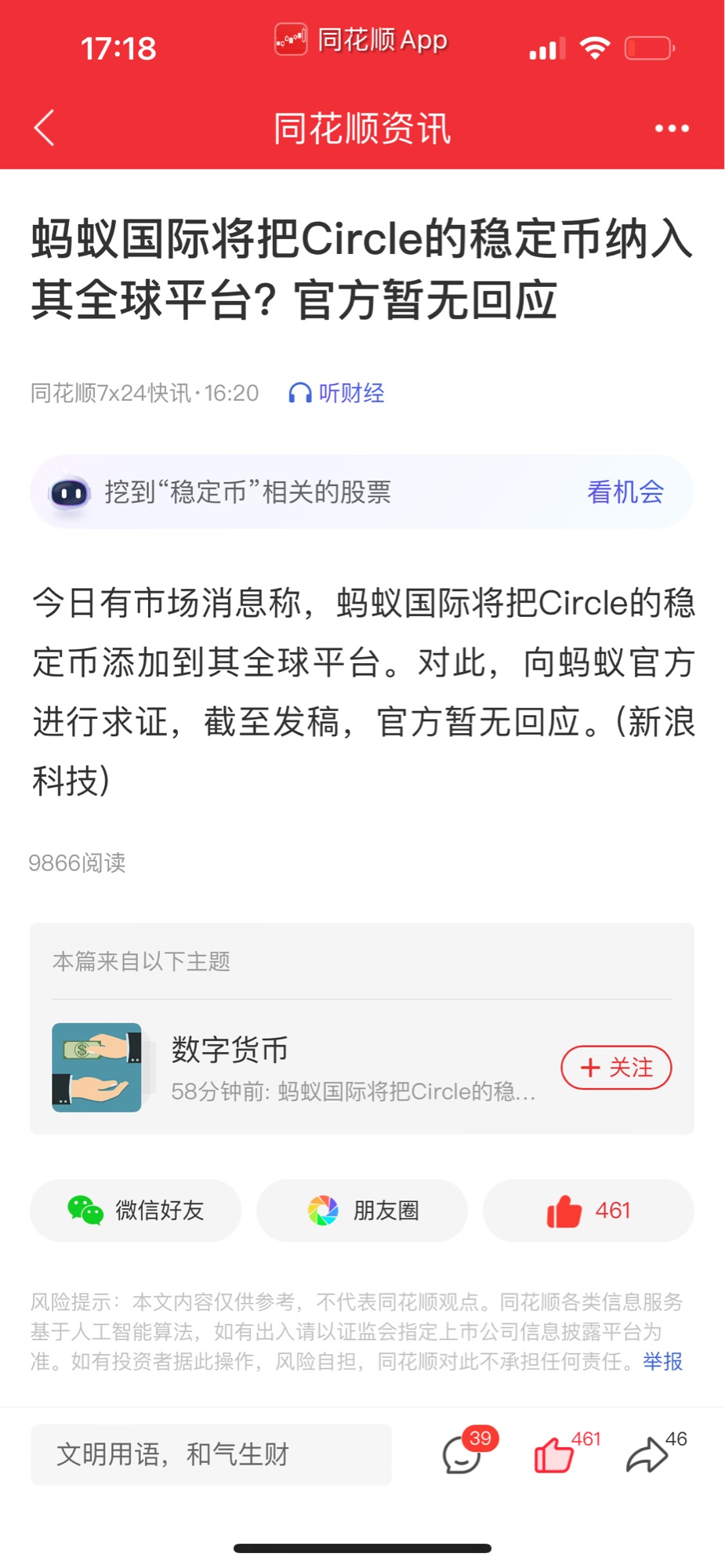Tap the 文明用语，和气生财 comment box
This screenshot has width=725, height=1568.
[x=211, y=1454]
